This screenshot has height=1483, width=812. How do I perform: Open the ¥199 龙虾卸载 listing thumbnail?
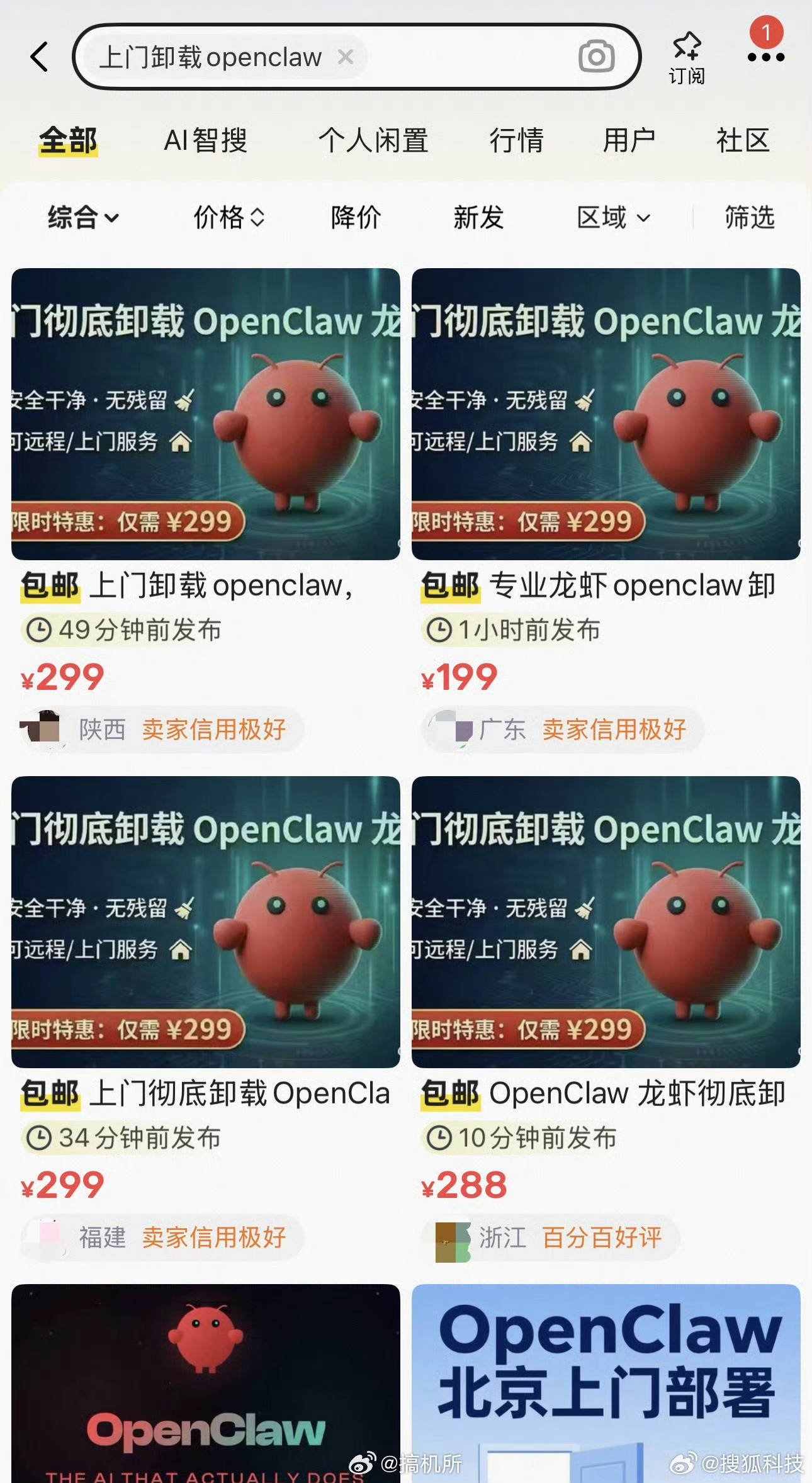coord(604,412)
